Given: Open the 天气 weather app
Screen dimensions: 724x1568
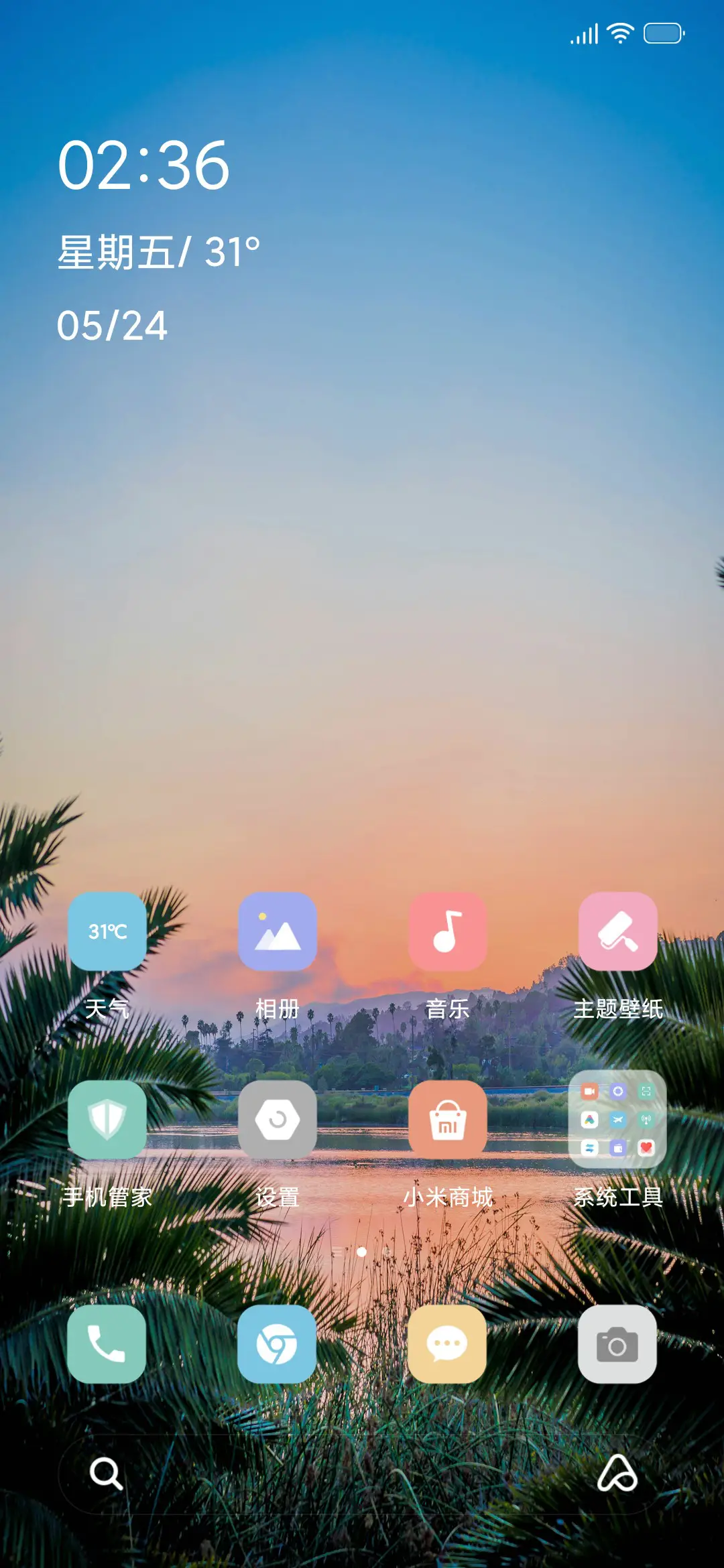Looking at the screenshot, I should (107, 933).
